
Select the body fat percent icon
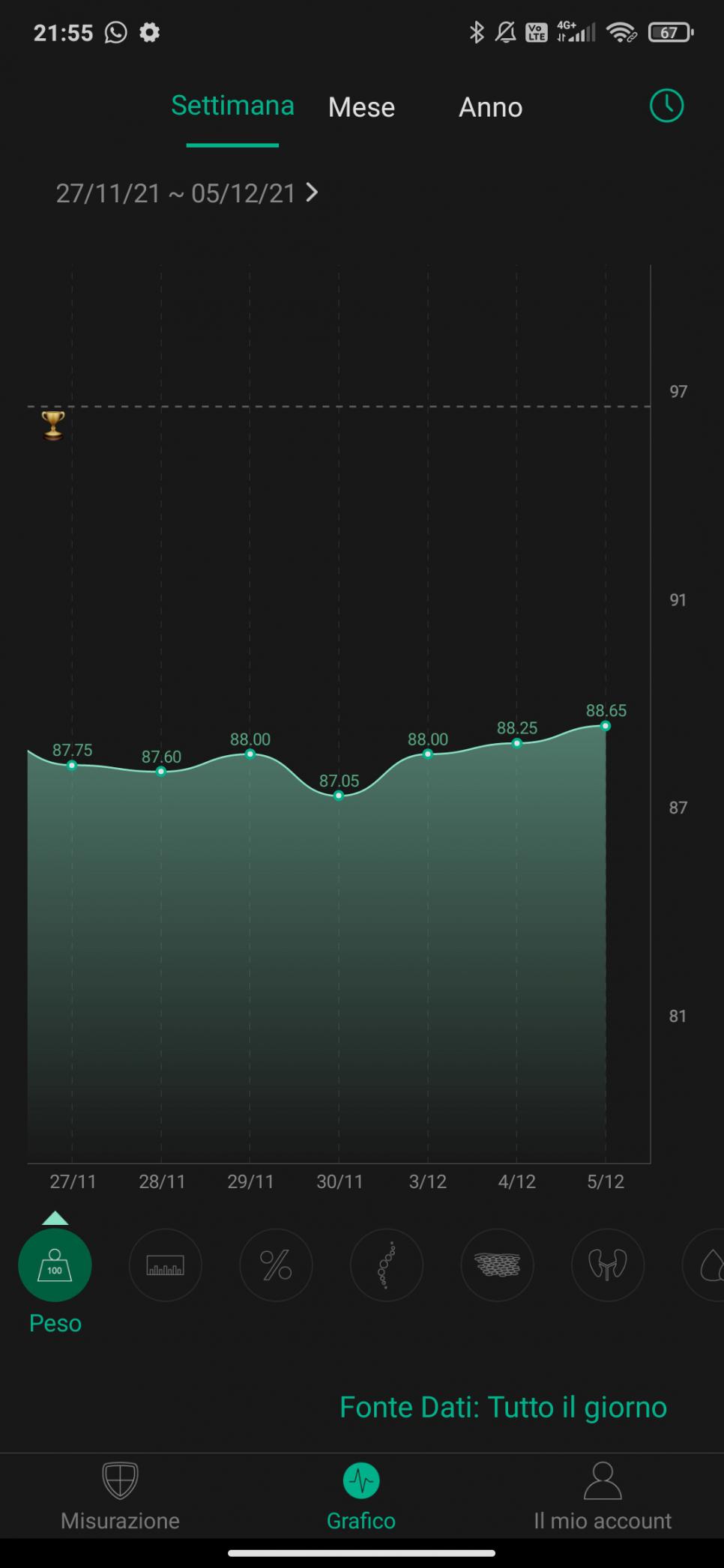pyautogui.click(x=276, y=1265)
